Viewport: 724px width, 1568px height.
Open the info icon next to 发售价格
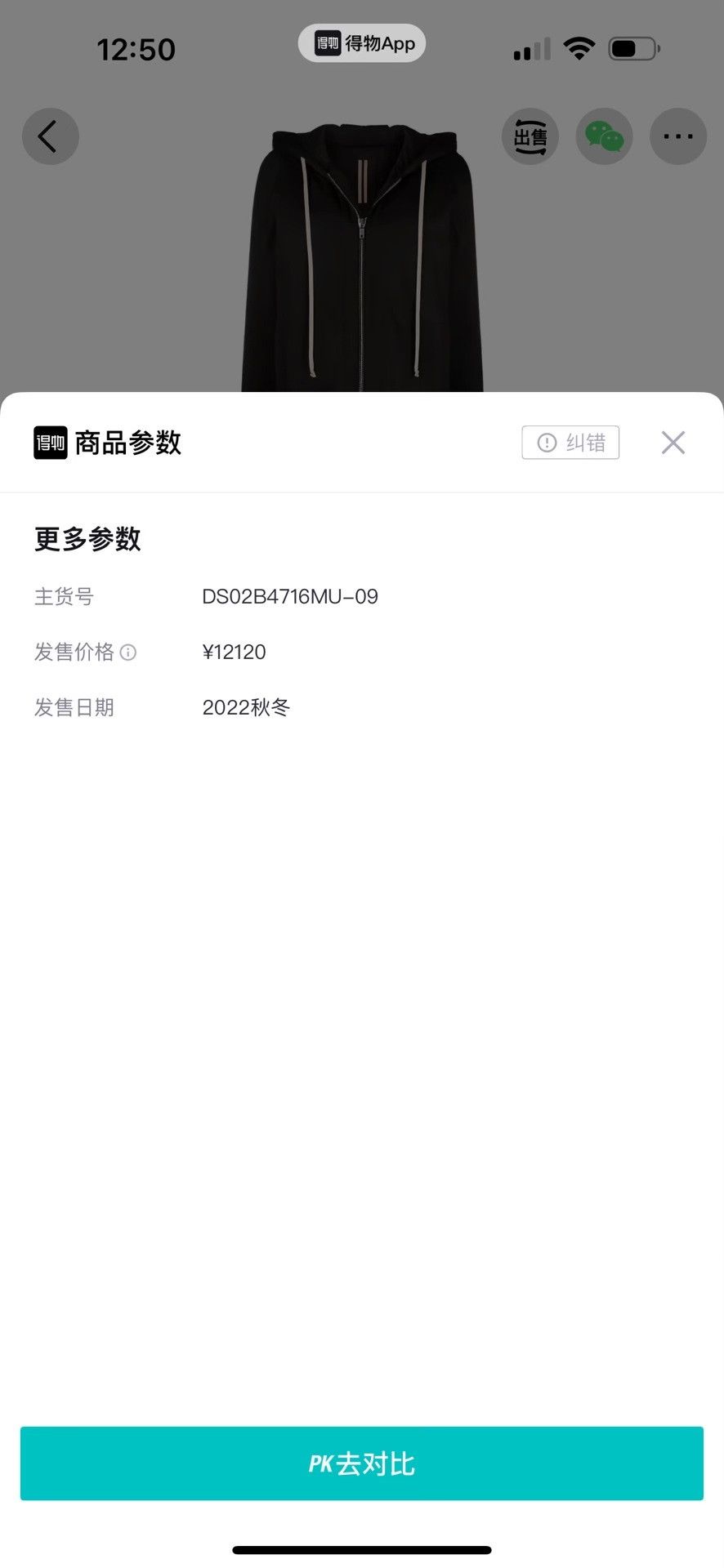point(128,652)
